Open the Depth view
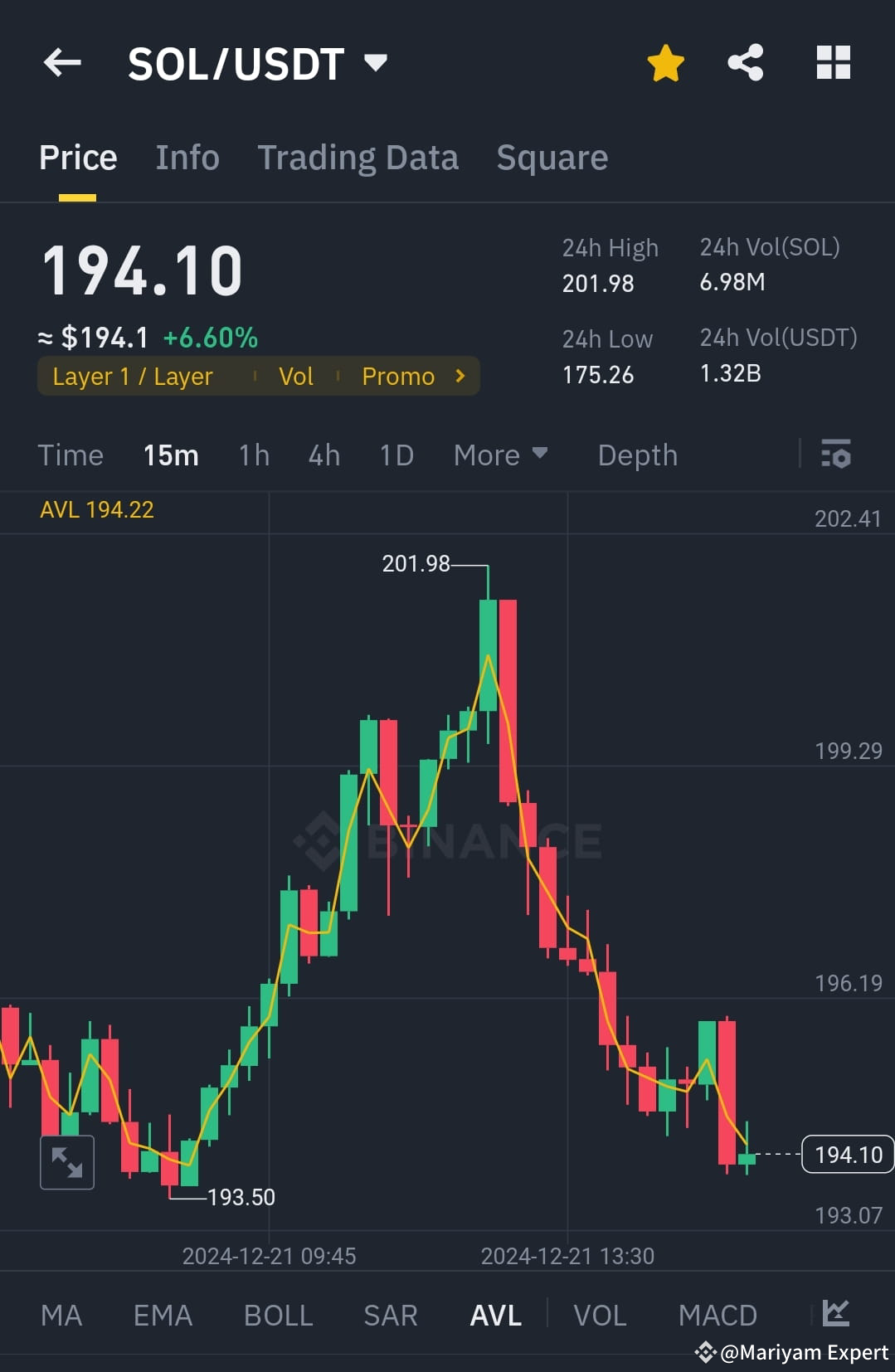The width and height of the screenshot is (895, 1372). (x=637, y=455)
